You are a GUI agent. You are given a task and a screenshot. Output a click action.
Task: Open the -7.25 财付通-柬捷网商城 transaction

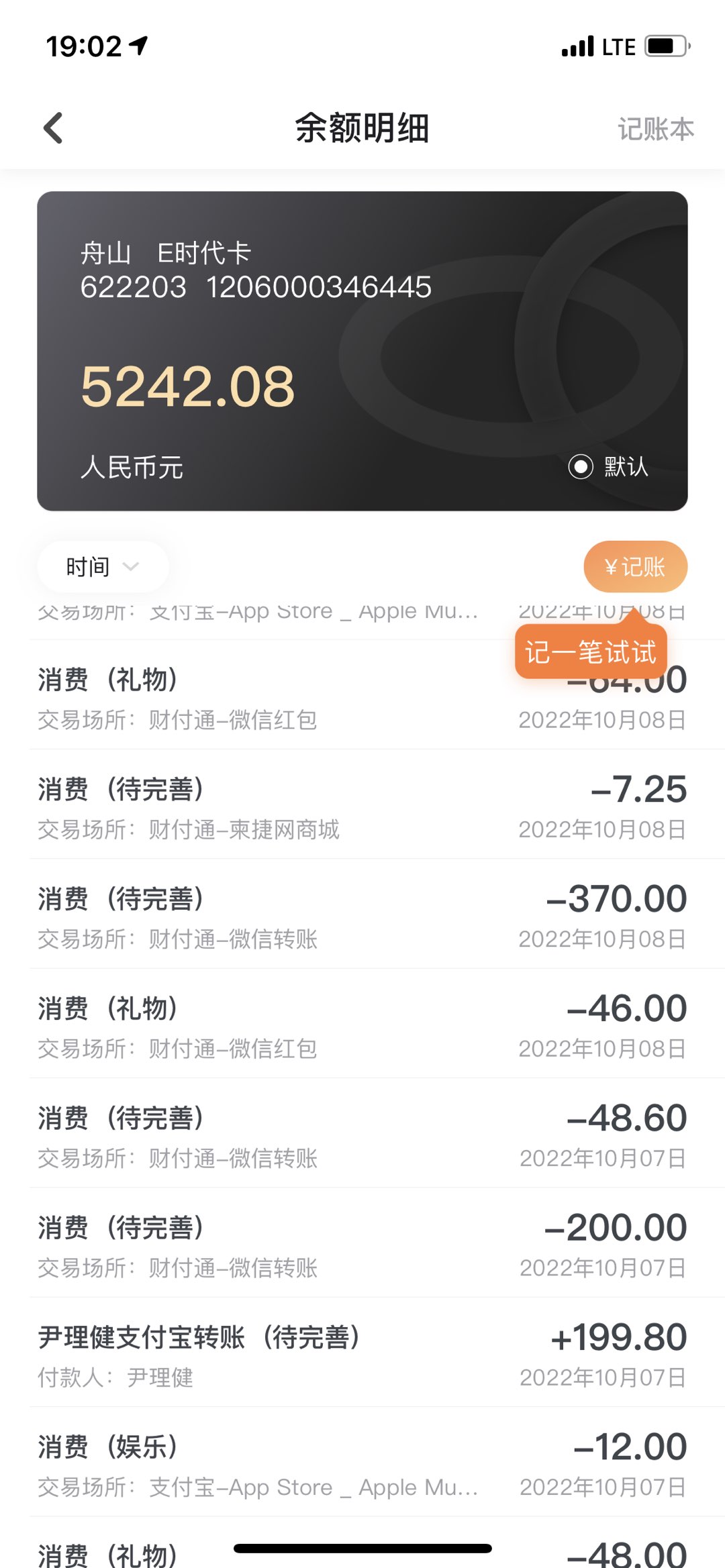coord(362,804)
